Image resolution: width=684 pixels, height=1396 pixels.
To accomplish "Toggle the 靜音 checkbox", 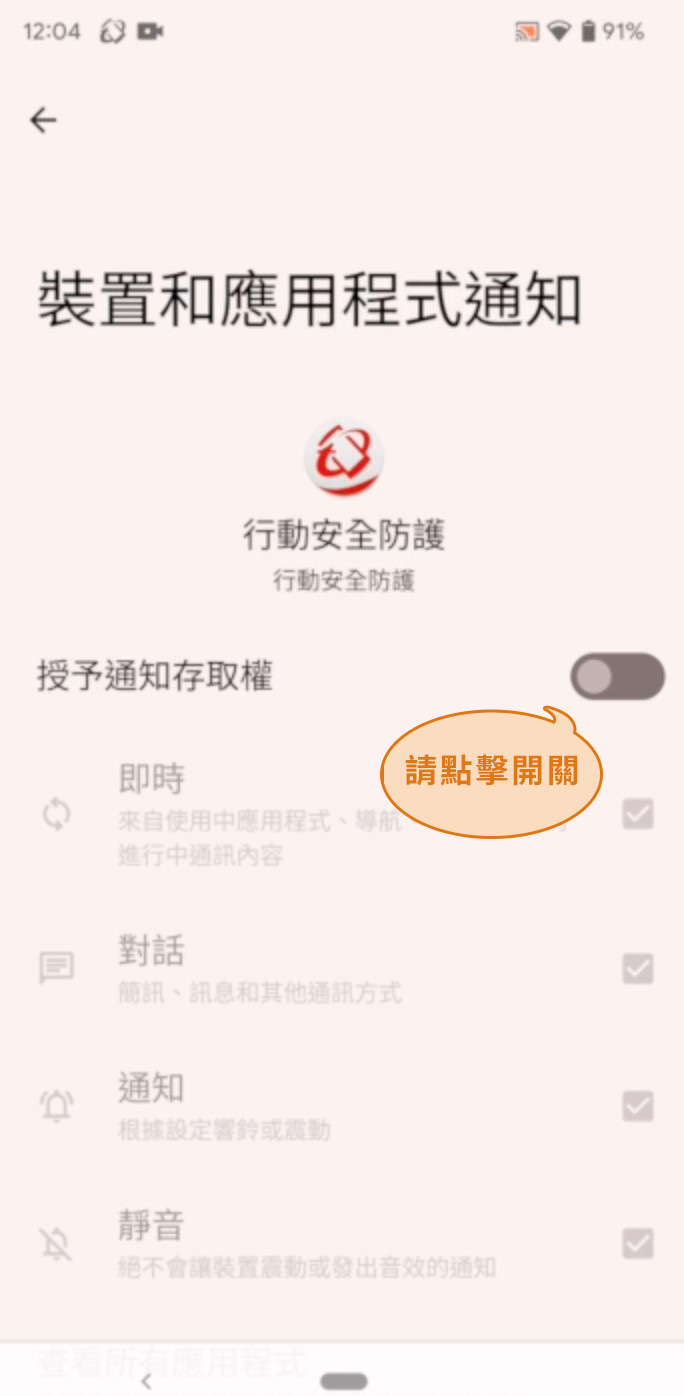I will [x=638, y=1244].
